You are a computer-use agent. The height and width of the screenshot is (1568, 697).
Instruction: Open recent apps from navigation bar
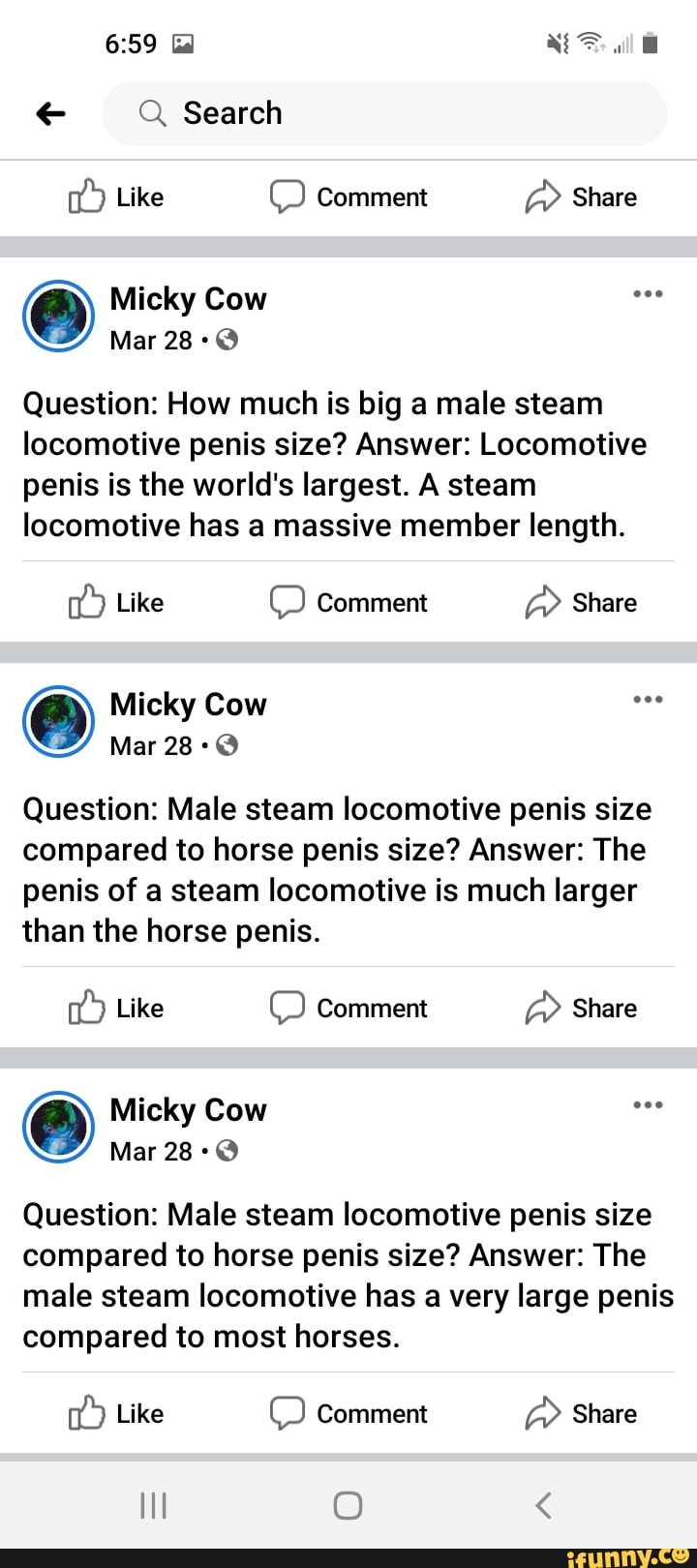(154, 1505)
